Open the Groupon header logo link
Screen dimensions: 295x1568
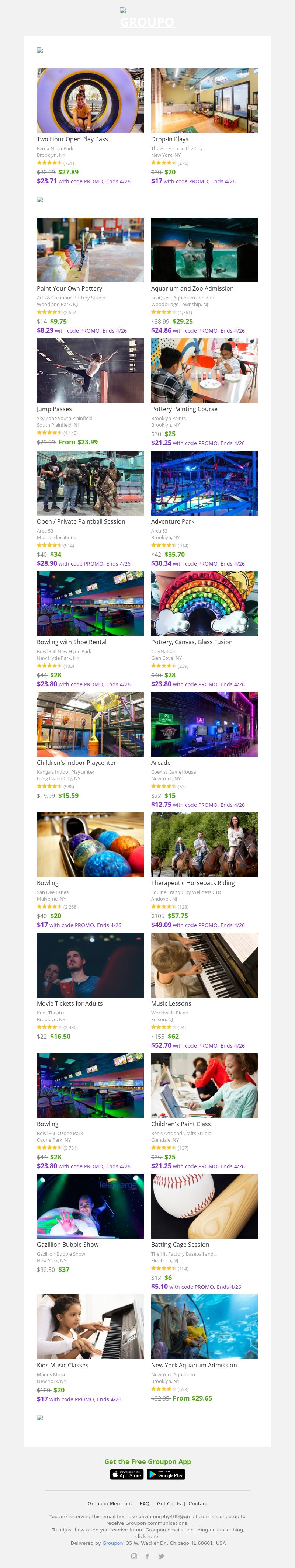pos(147,22)
